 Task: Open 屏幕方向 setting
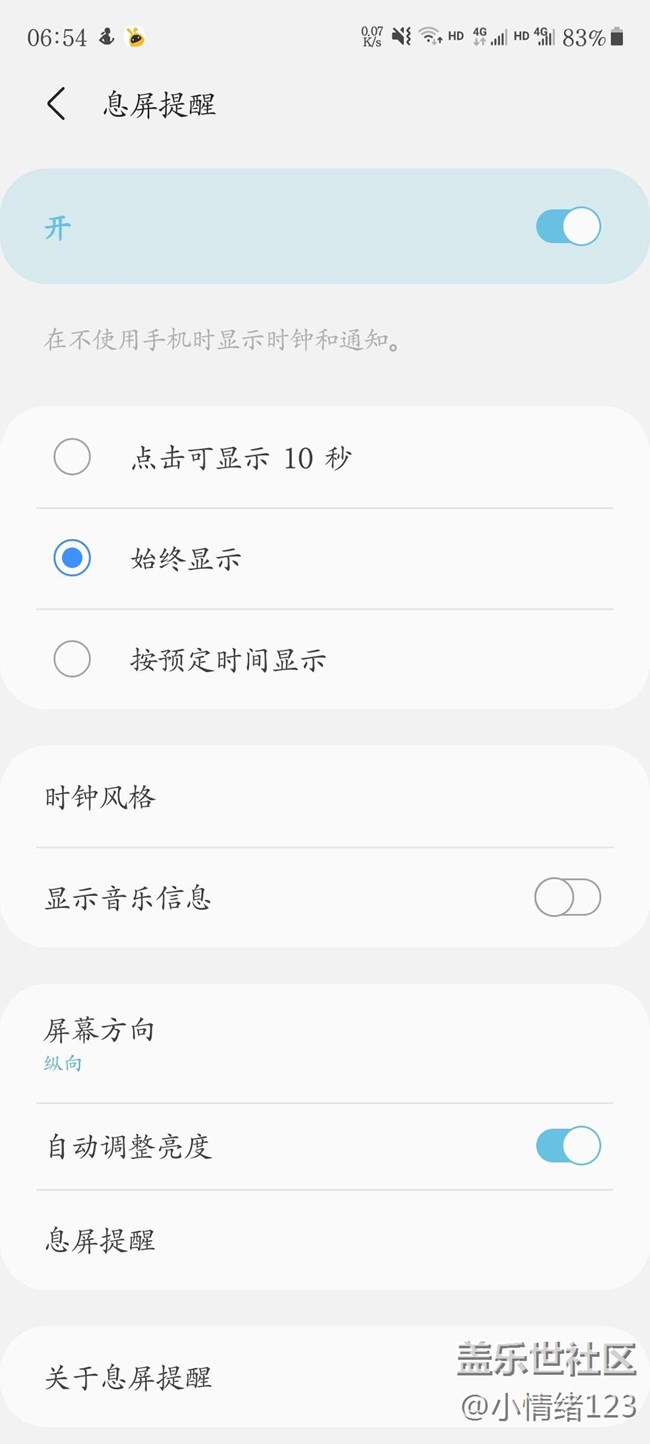point(100,1042)
